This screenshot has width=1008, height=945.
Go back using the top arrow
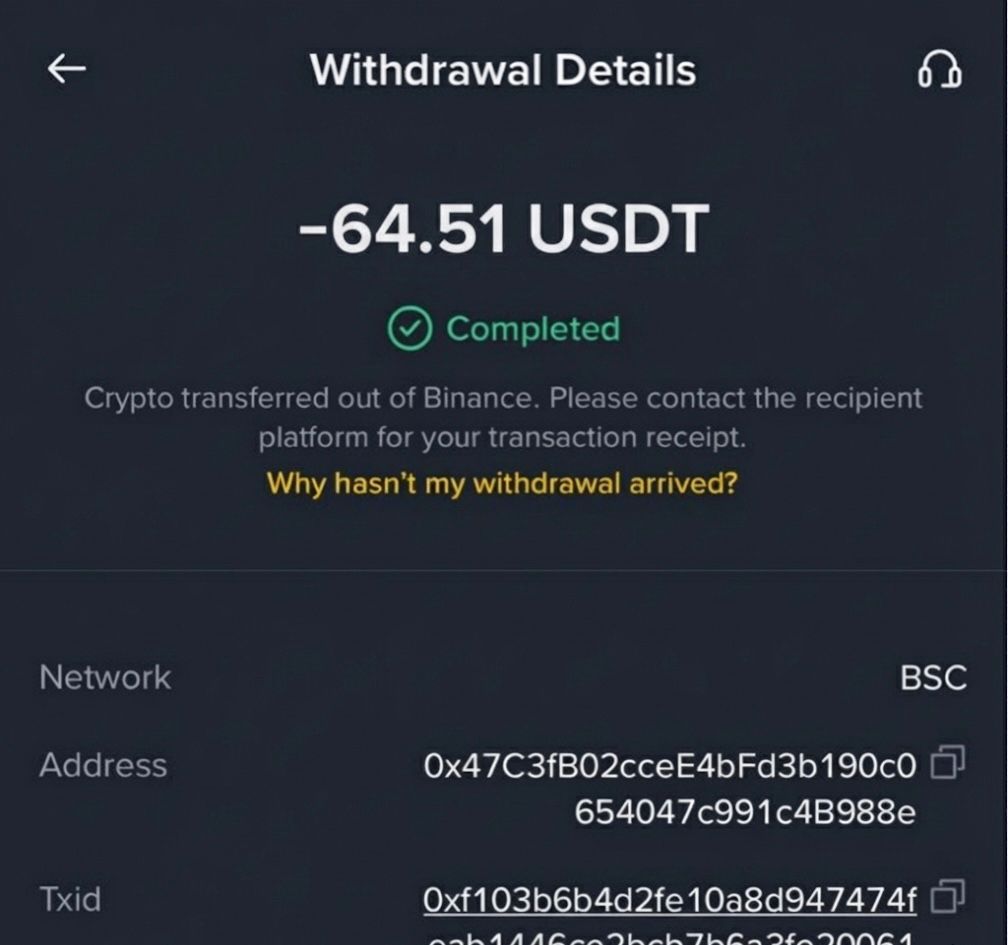[67, 69]
